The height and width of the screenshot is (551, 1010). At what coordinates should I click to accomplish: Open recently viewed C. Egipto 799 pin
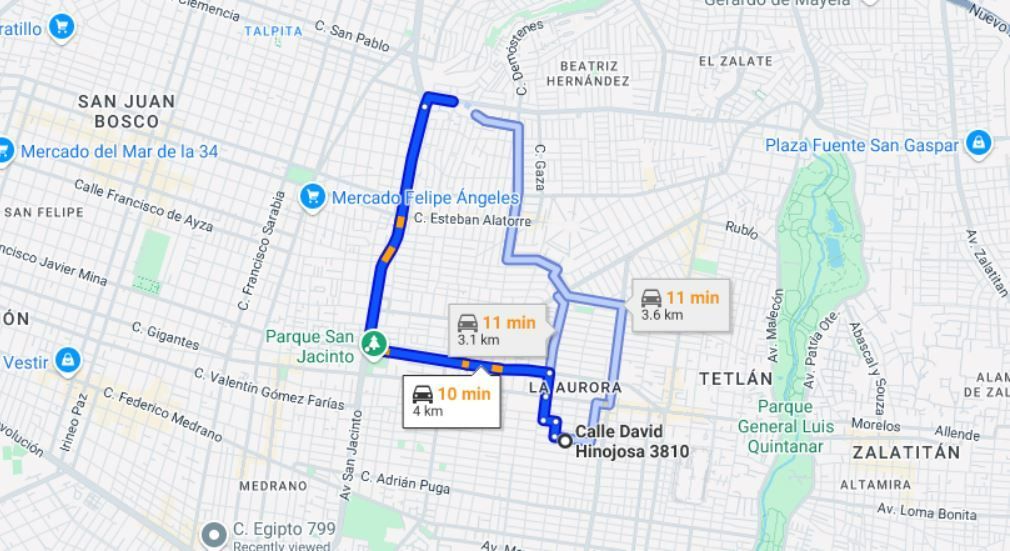point(212,535)
